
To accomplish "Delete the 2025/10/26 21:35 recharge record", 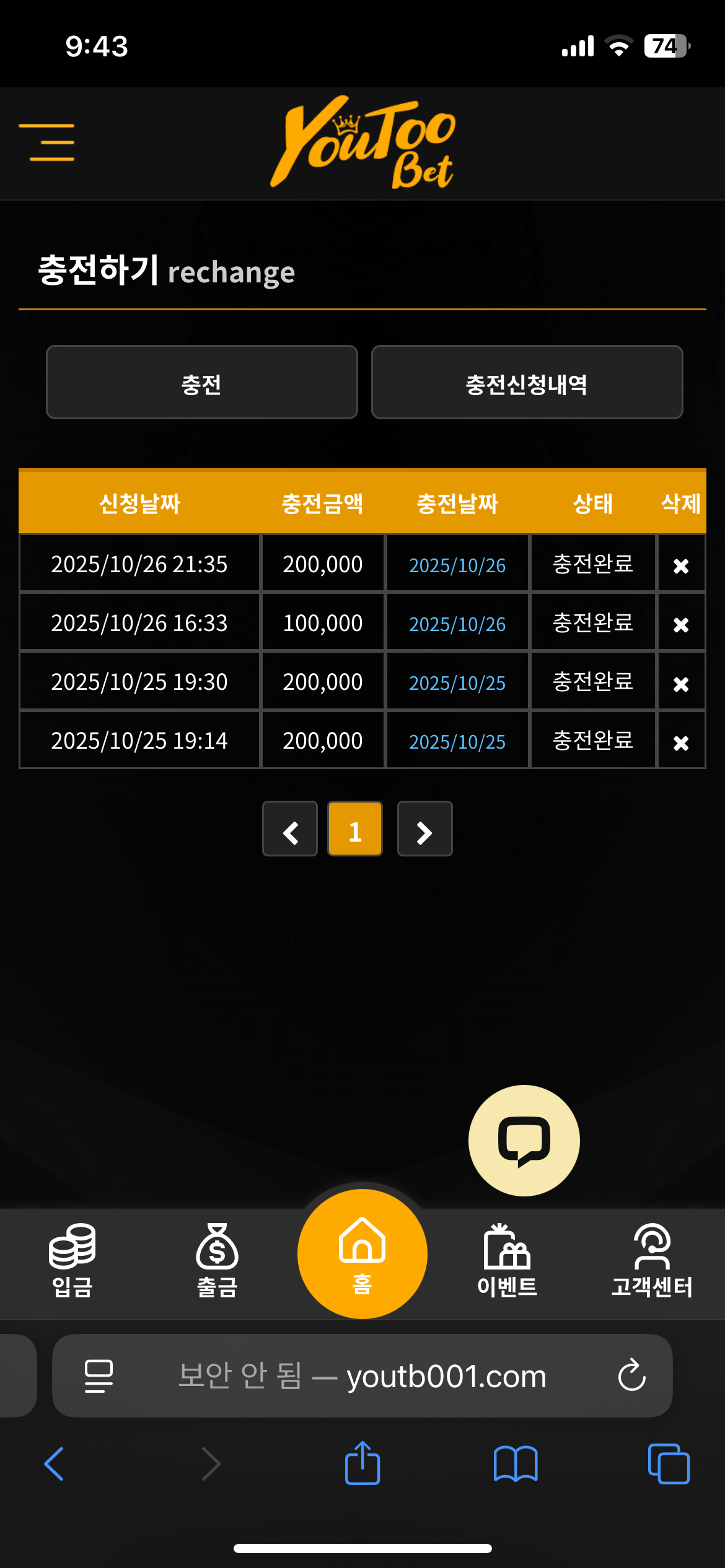I will pyautogui.click(x=681, y=565).
